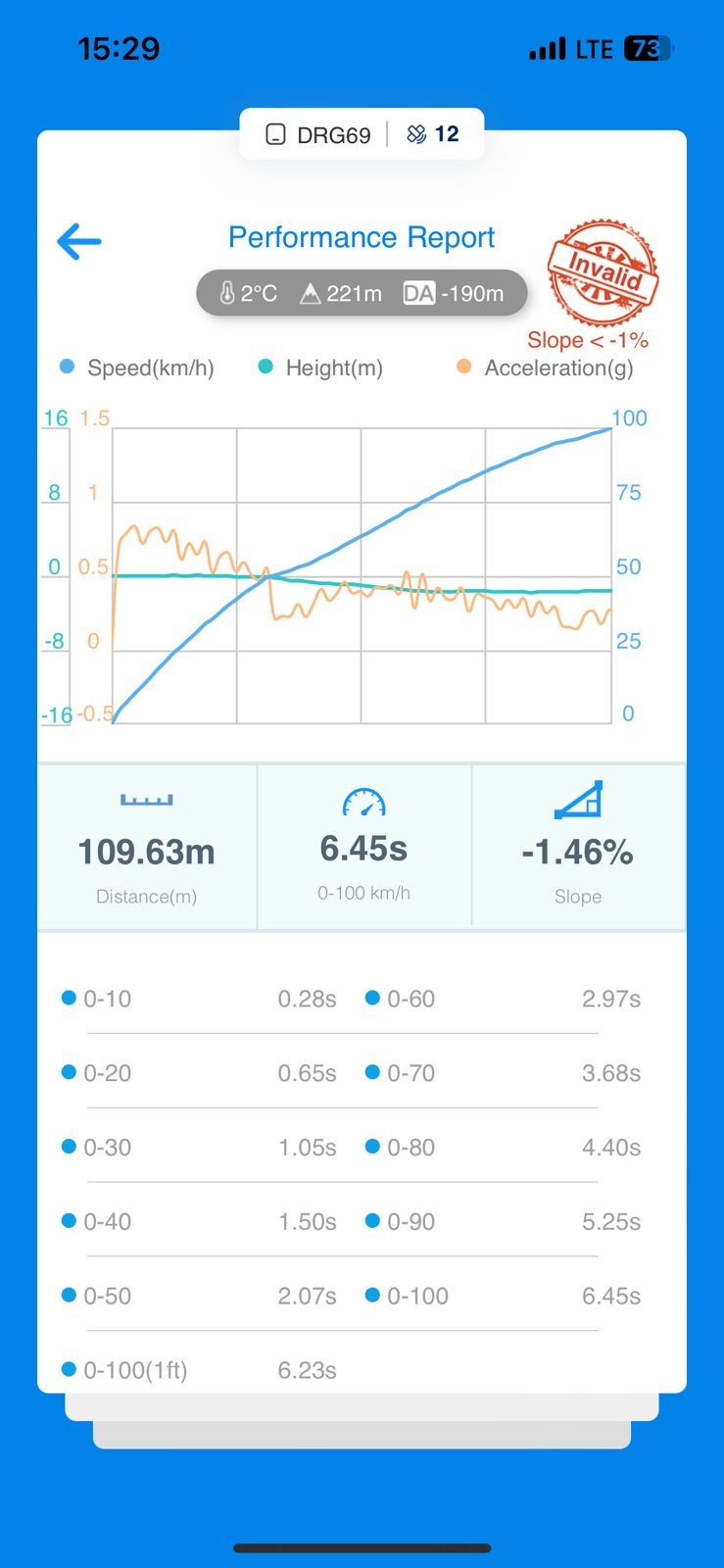Viewport: 724px width, 1568px height.
Task: Open the DRG69 device status chip
Action: pyautogui.click(x=320, y=135)
